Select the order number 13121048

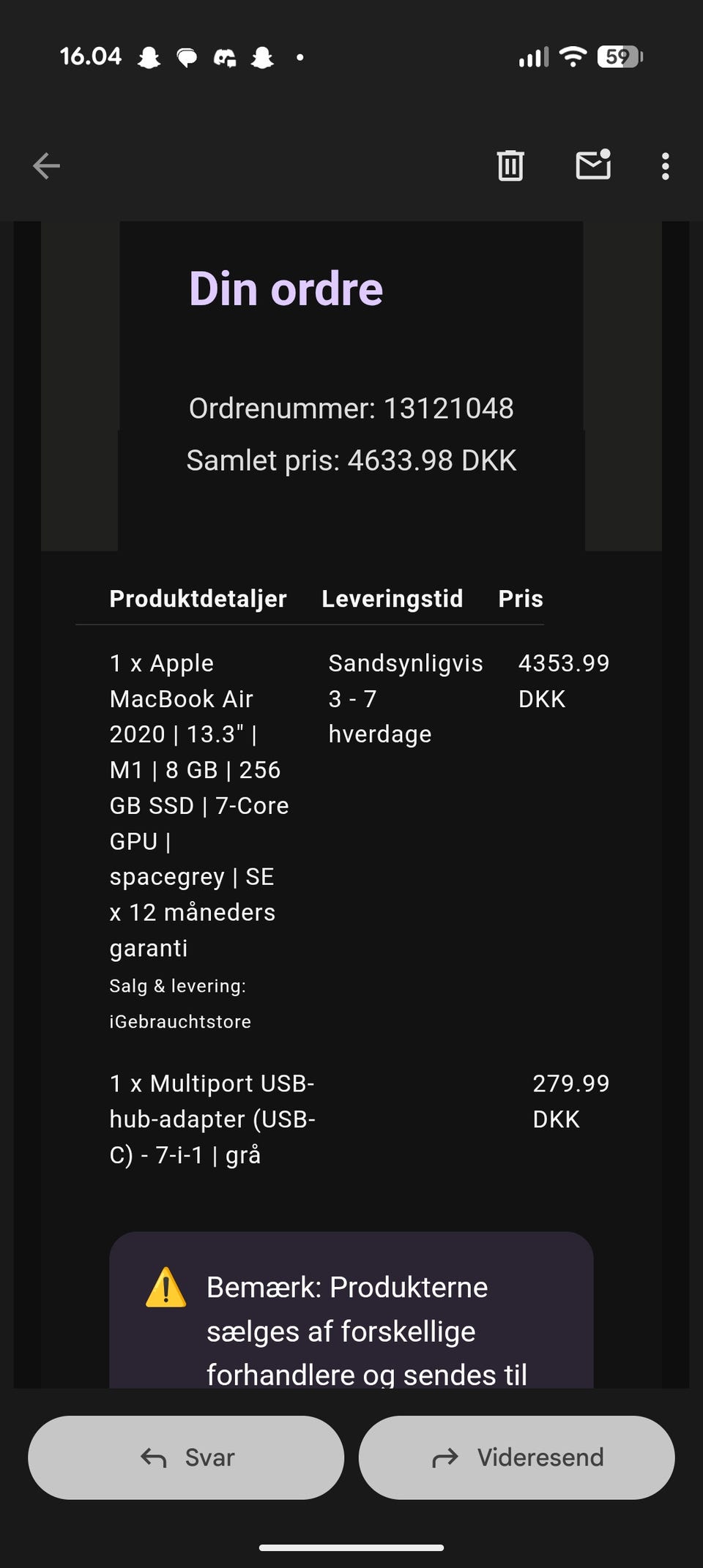(351, 409)
